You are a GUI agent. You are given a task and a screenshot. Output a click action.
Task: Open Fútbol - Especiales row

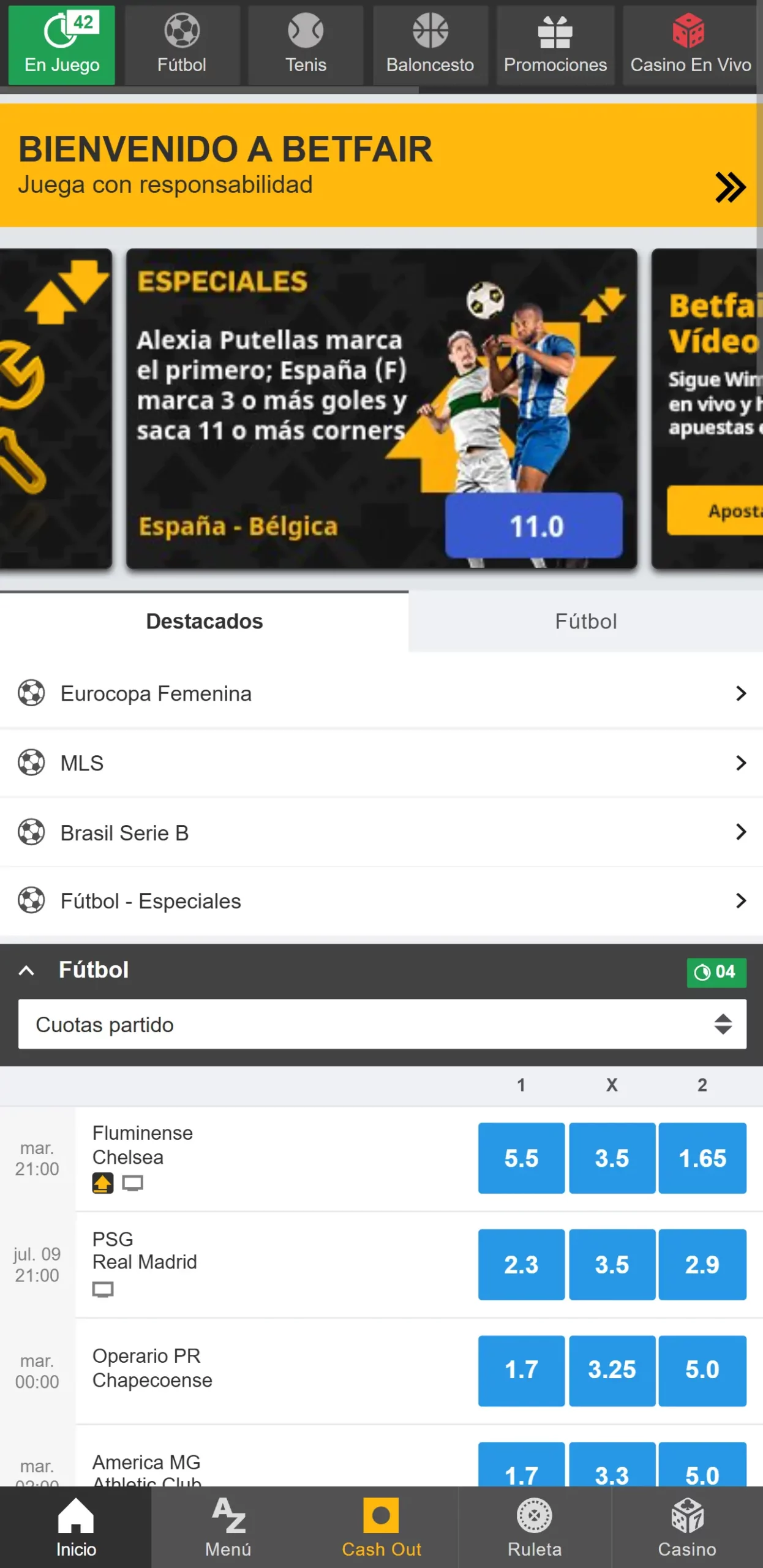pos(381,901)
